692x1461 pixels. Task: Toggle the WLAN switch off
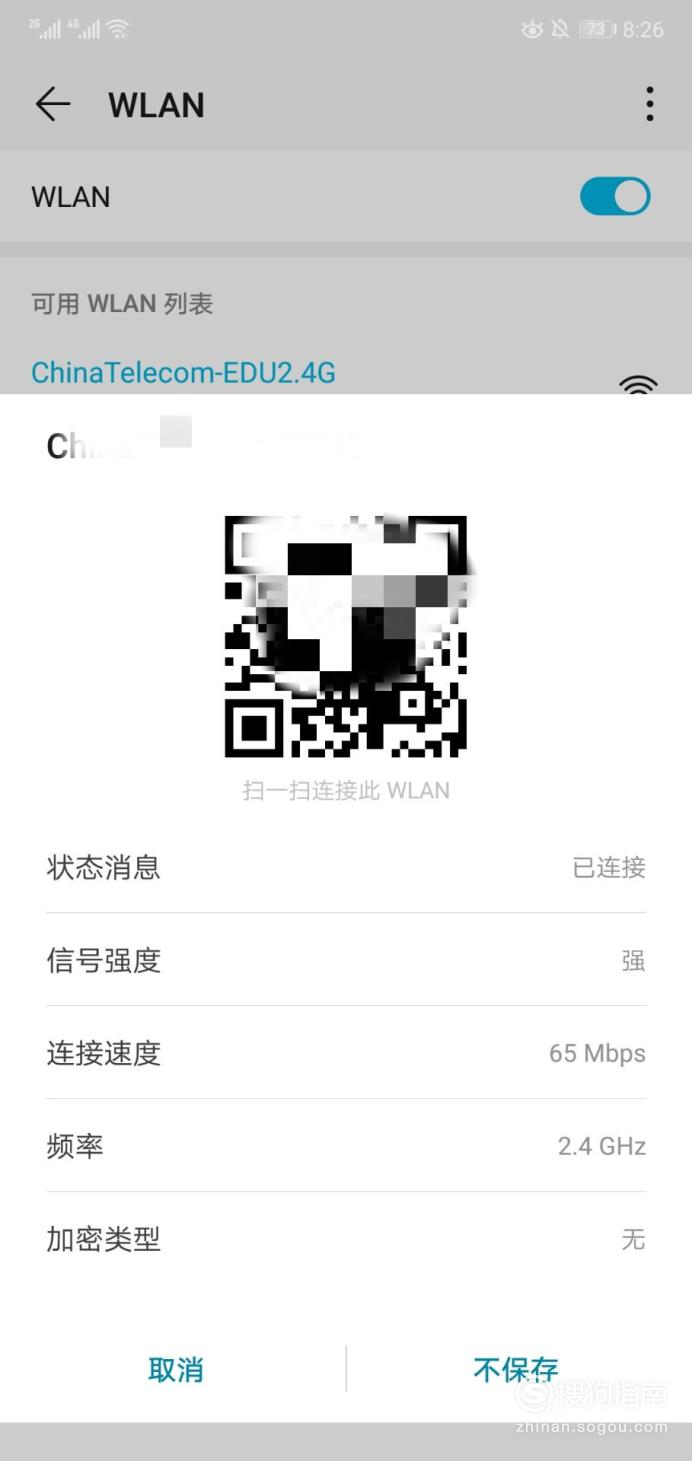click(x=615, y=197)
